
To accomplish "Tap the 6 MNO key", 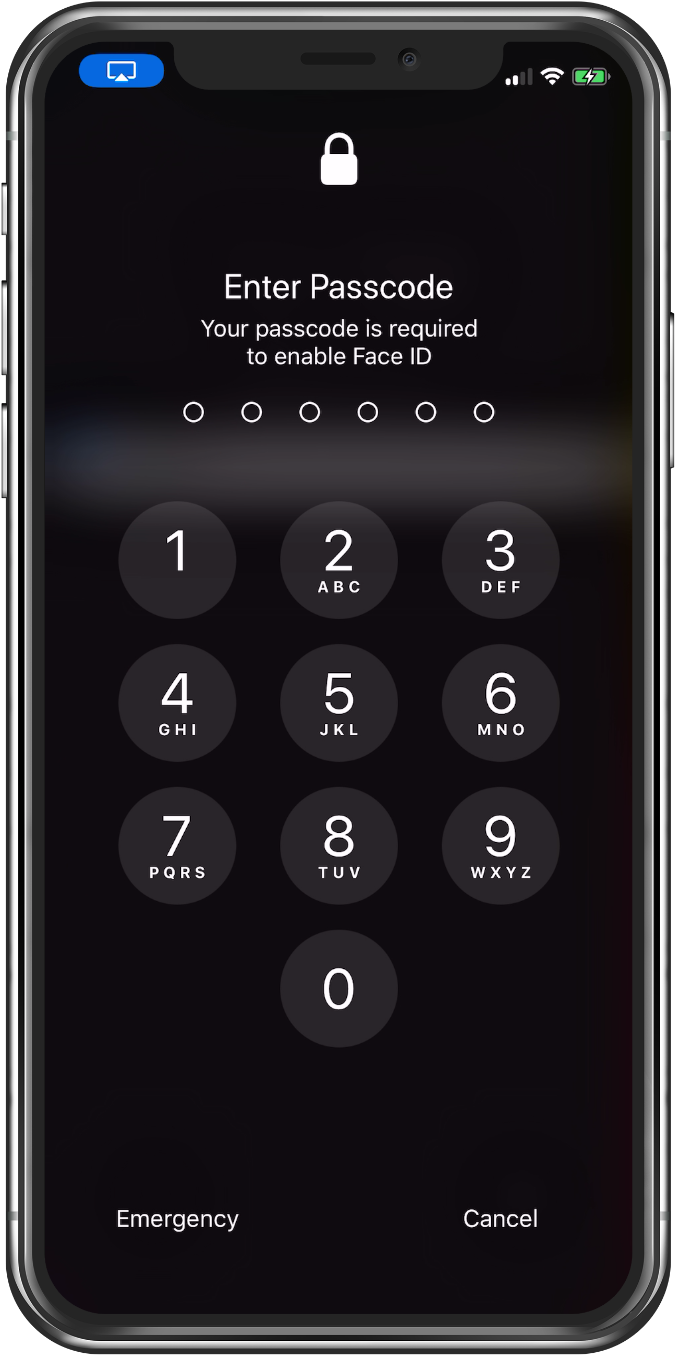I will click(x=500, y=703).
